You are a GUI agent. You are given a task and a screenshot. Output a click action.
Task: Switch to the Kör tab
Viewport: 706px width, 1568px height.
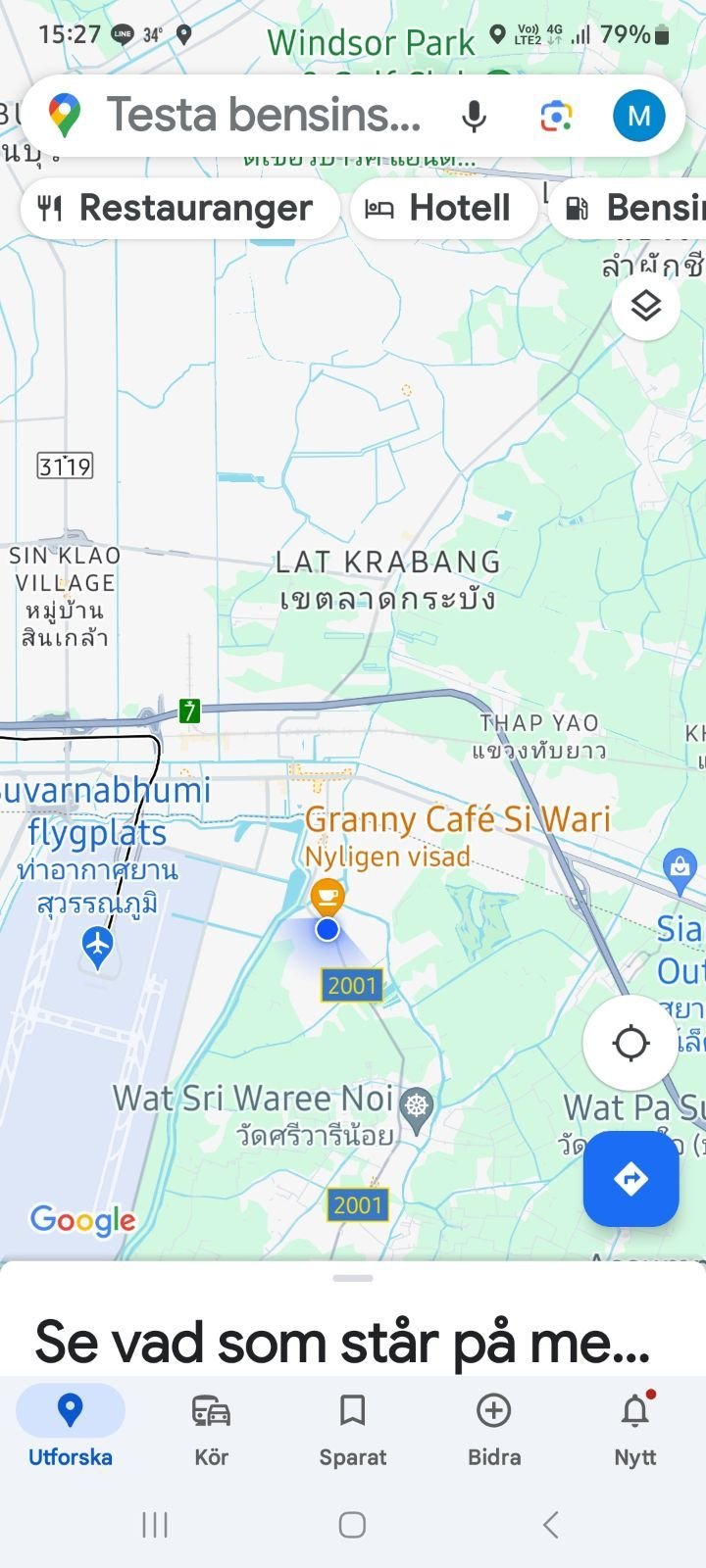[x=211, y=1429]
